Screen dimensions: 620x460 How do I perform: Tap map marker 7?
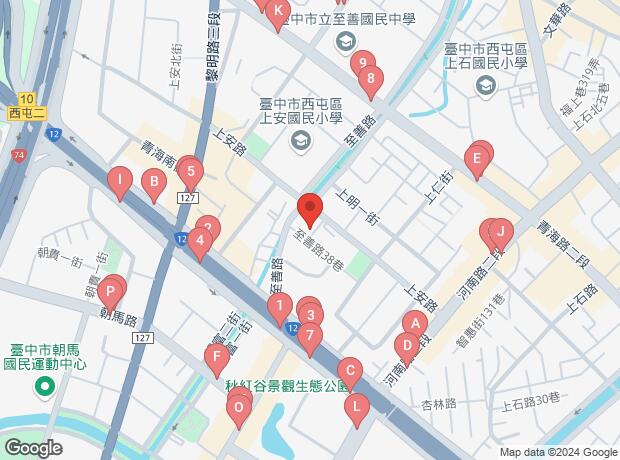[310, 336]
